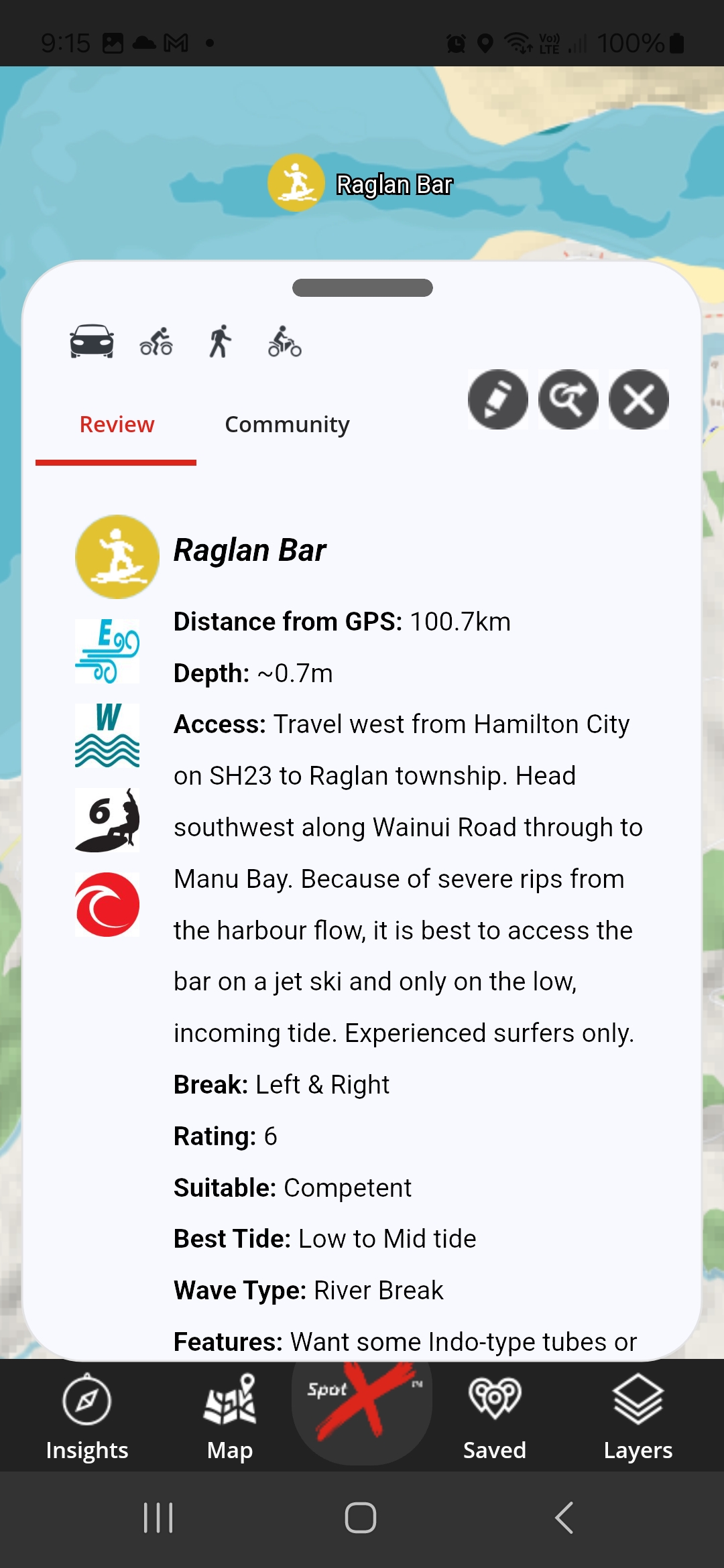The height and width of the screenshot is (1568, 724).
Task: Tap the Raglan Bar marker on map
Action: (296, 183)
